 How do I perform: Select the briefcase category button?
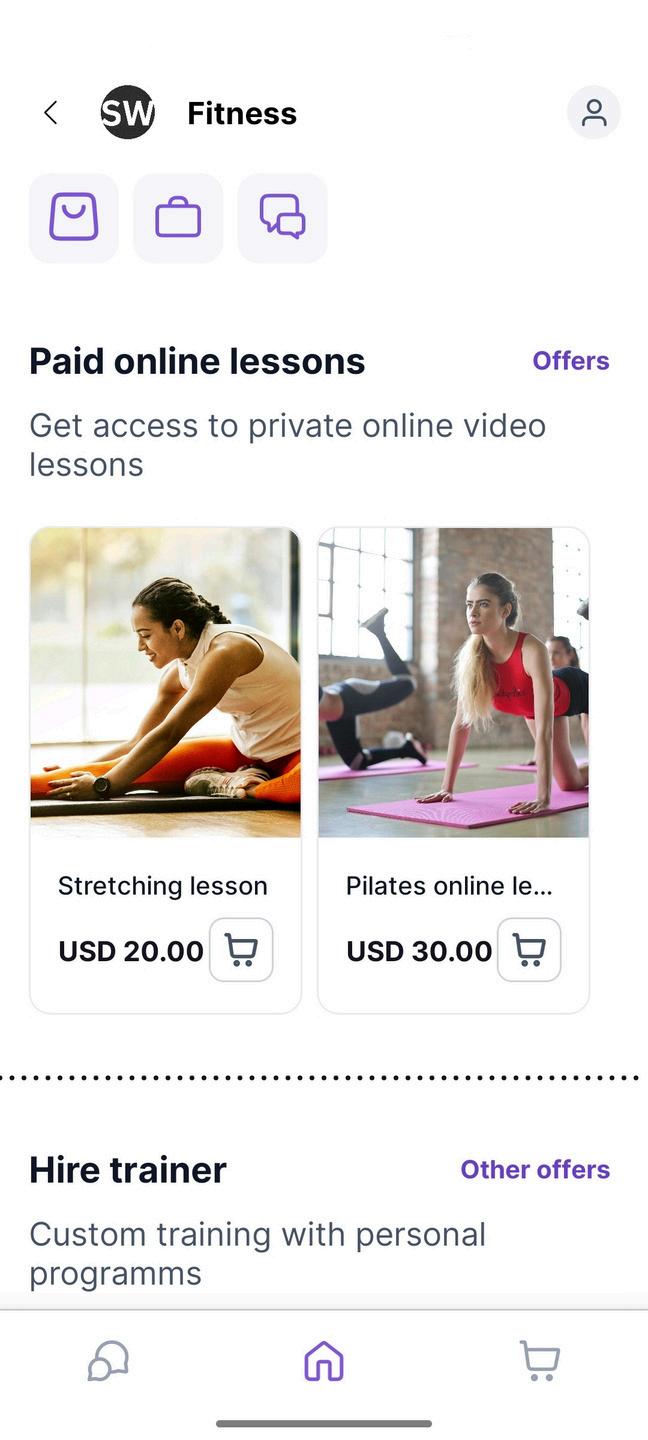click(x=178, y=218)
